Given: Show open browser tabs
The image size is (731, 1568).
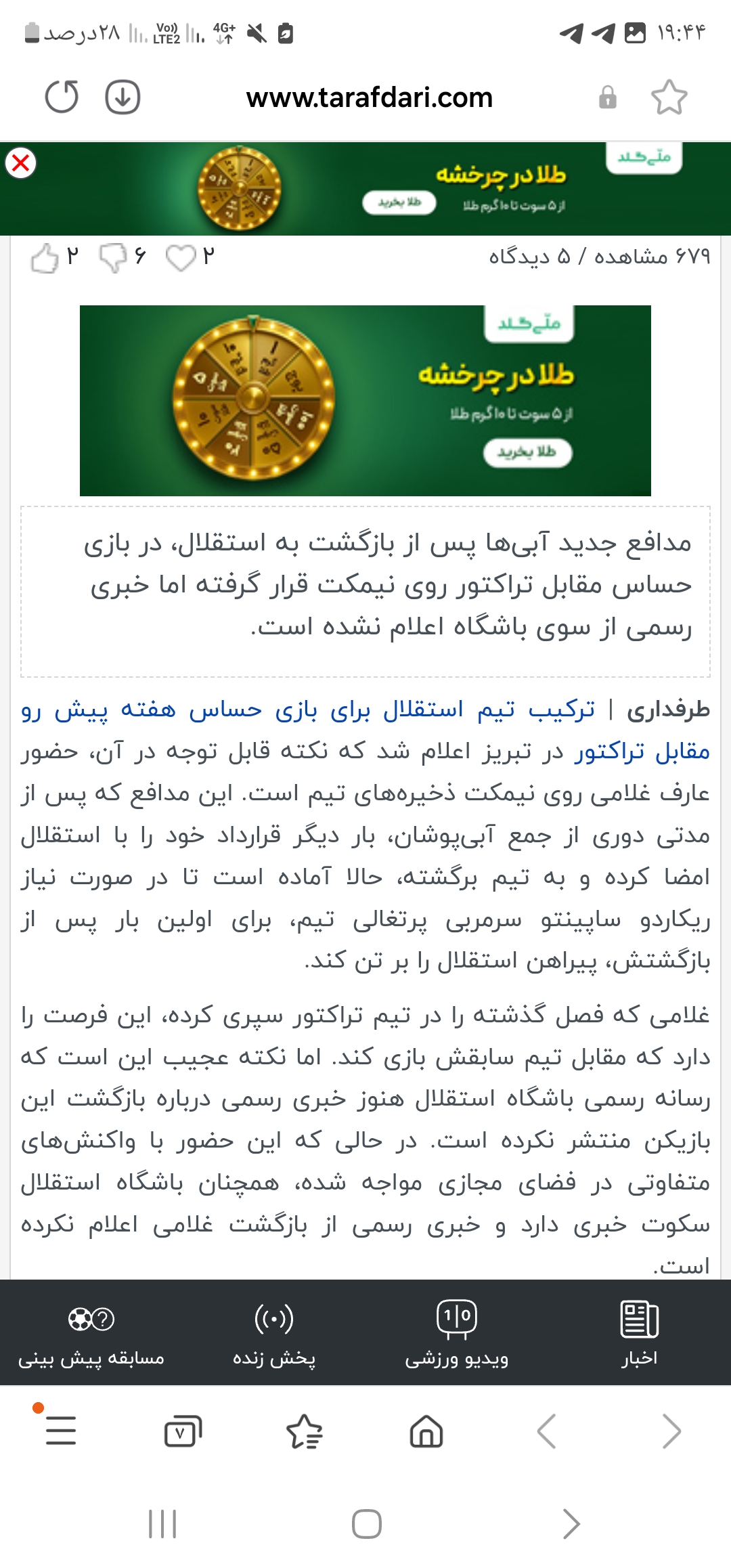Looking at the screenshot, I should click(x=183, y=1432).
